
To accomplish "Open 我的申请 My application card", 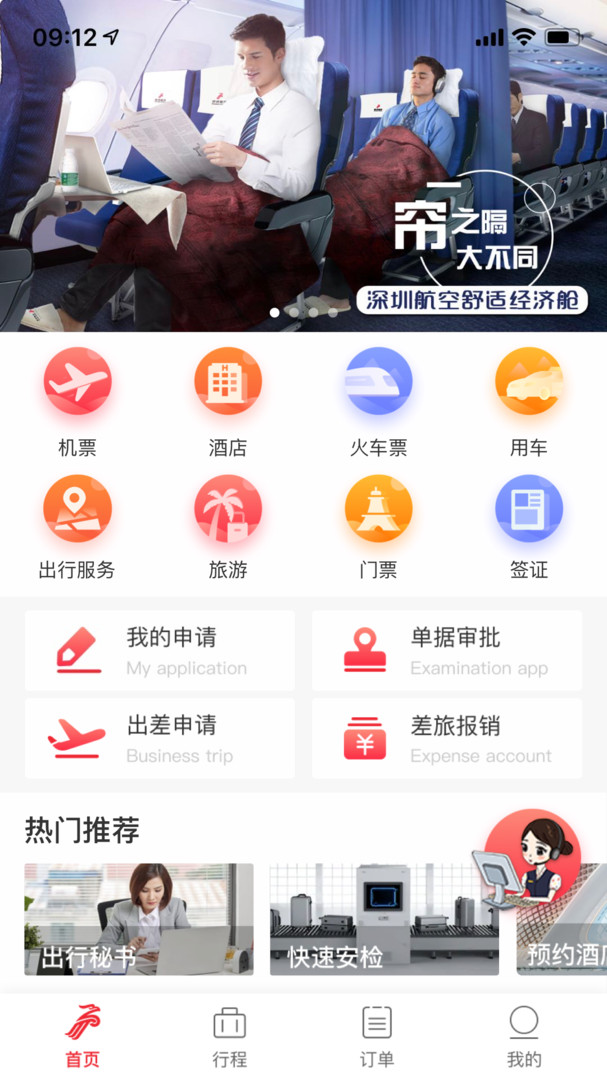I will point(160,651).
